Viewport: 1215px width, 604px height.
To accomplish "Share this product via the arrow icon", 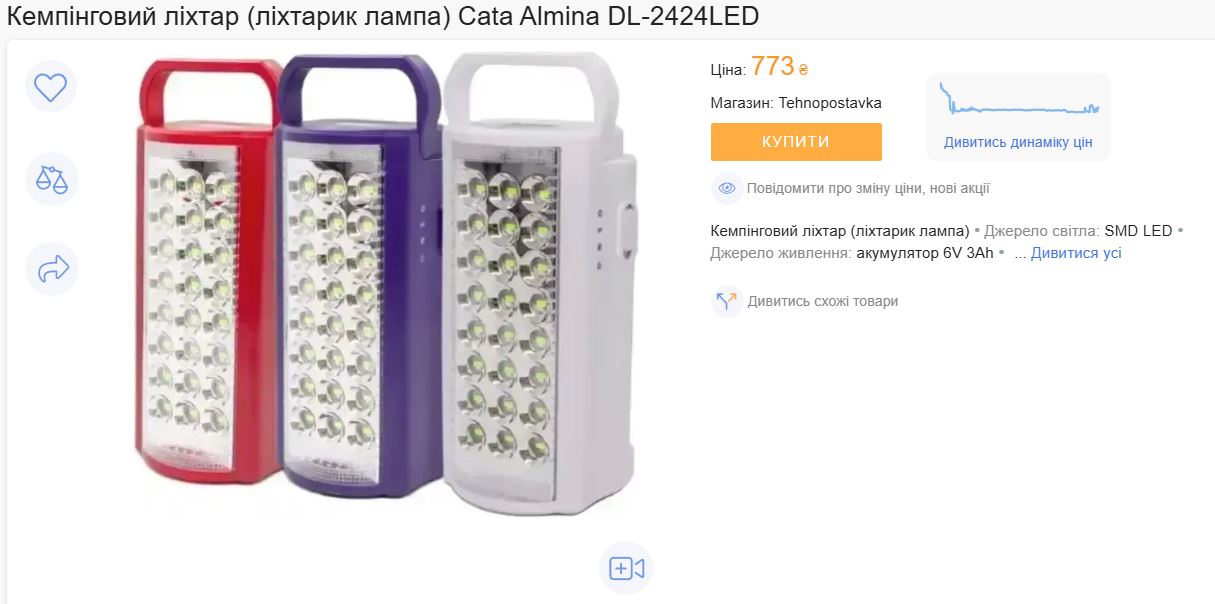I will [x=50, y=269].
